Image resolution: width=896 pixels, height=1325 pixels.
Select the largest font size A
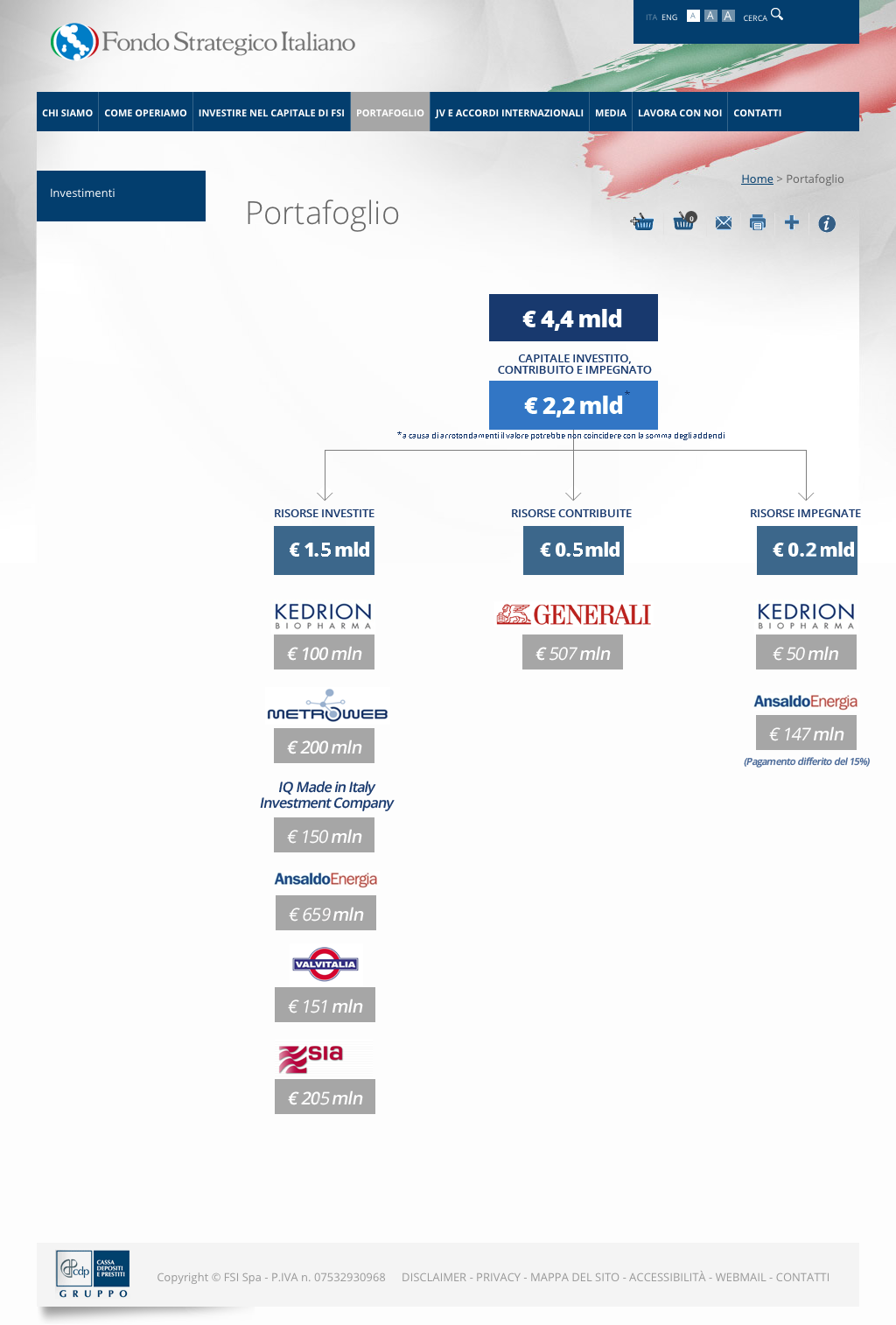coord(728,16)
